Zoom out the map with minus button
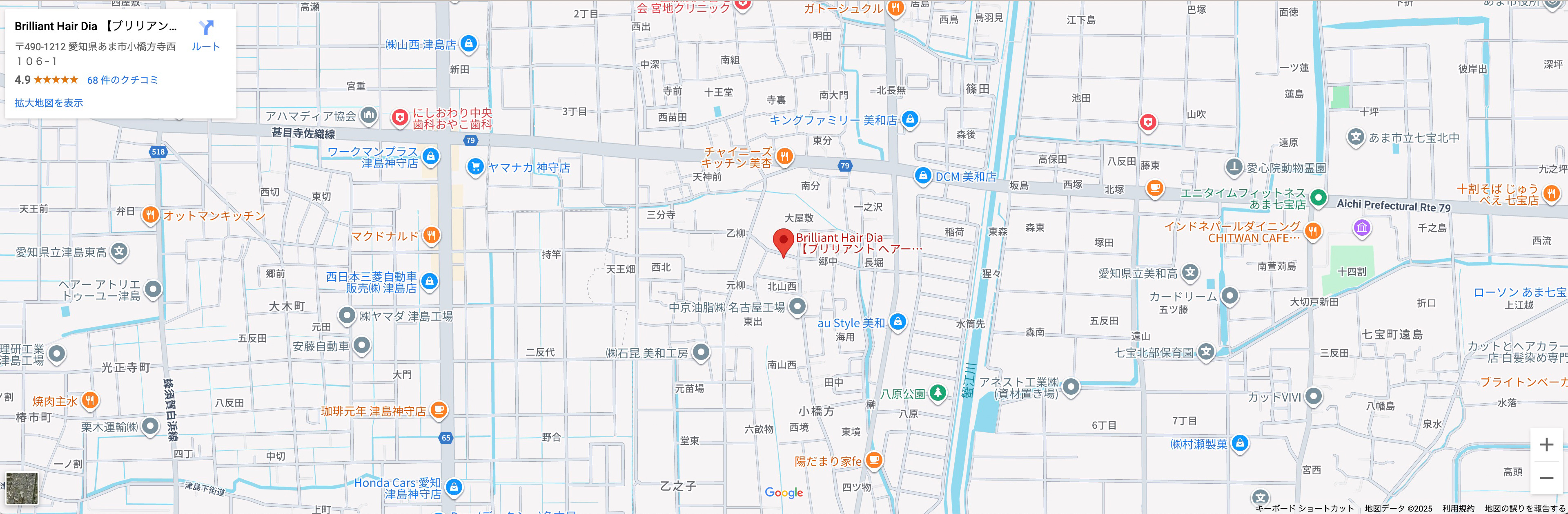Viewport: 1568px width, 514px height. (1546, 478)
